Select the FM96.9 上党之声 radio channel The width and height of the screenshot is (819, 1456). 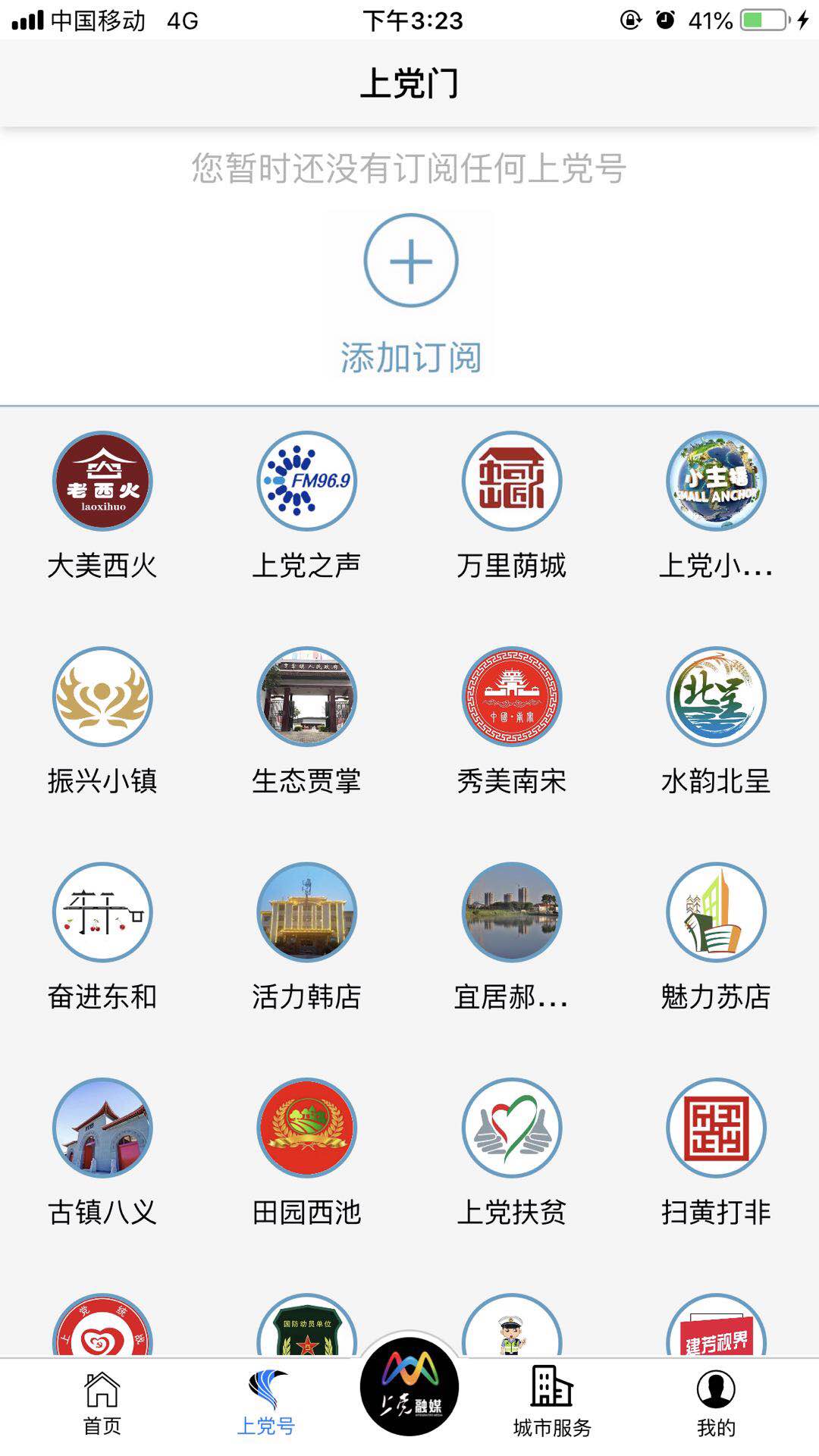[306, 482]
